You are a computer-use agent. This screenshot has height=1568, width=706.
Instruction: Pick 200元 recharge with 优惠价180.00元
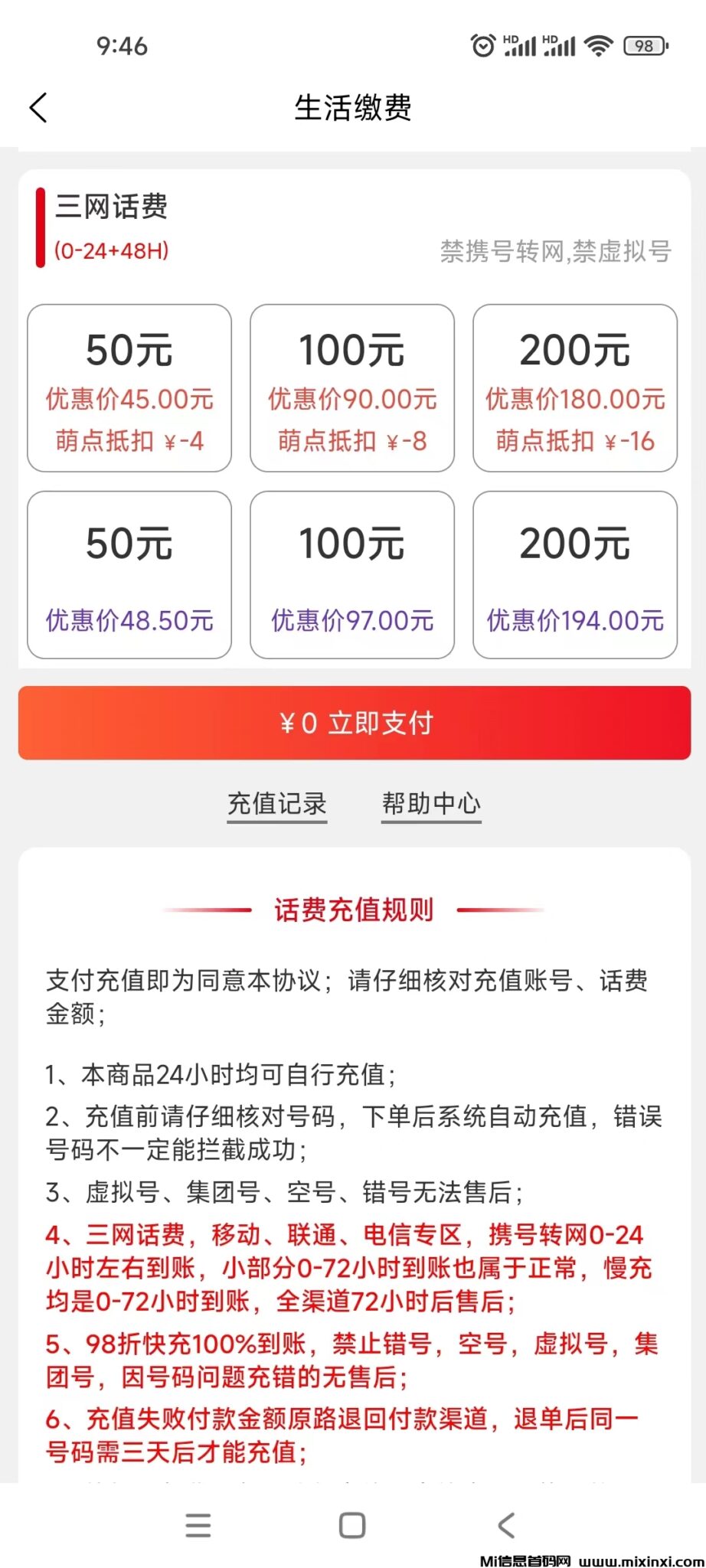(x=575, y=388)
